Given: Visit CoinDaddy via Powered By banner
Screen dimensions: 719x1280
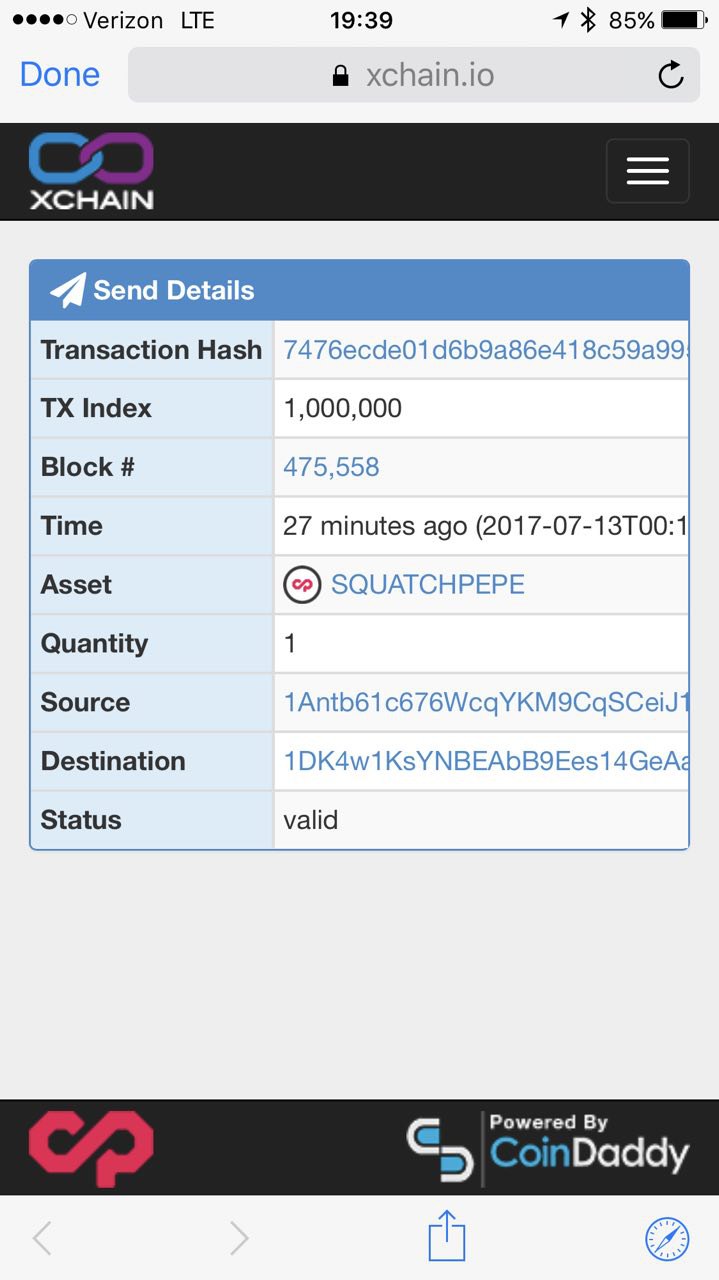Looking at the screenshot, I should click(548, 1147).
